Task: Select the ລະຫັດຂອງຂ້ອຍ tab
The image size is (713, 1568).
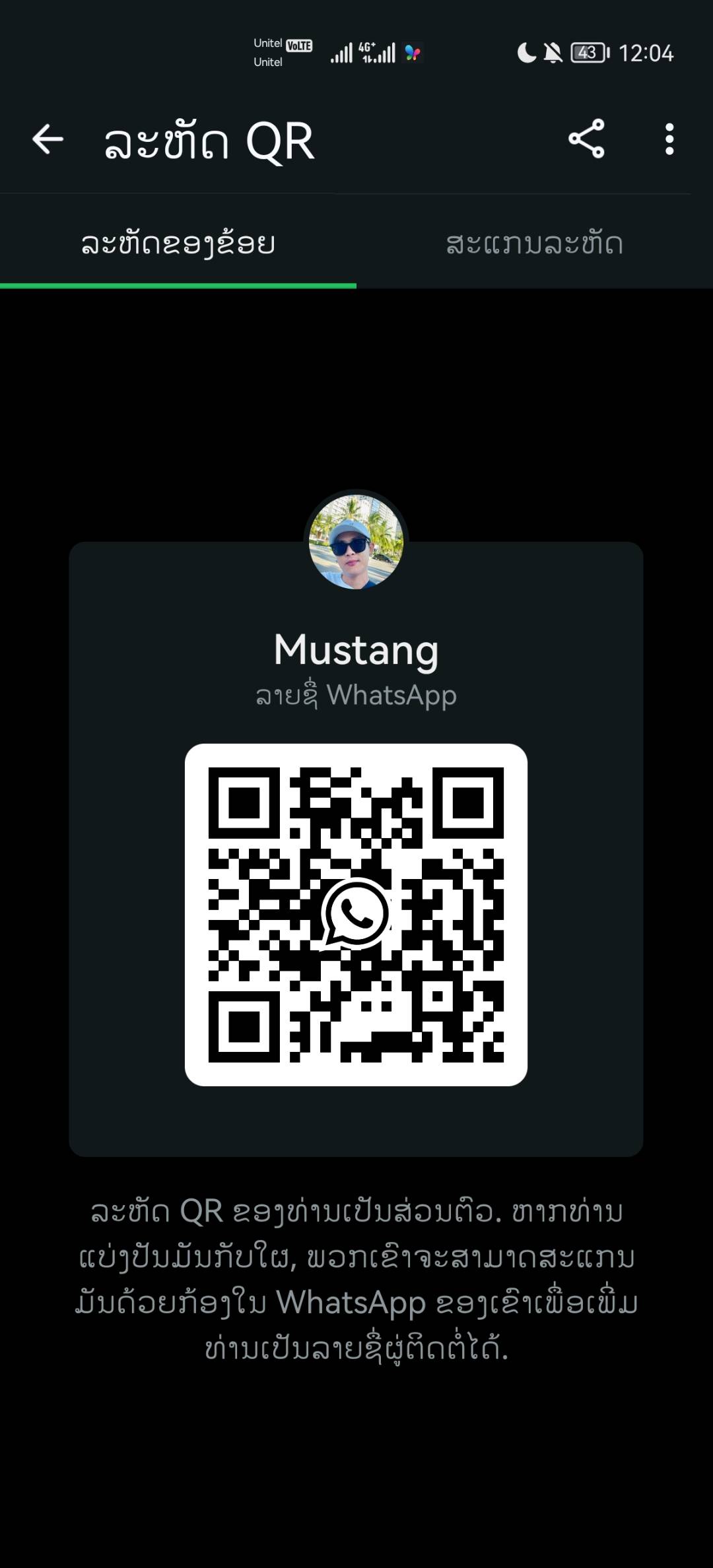Action: [178, 244]
